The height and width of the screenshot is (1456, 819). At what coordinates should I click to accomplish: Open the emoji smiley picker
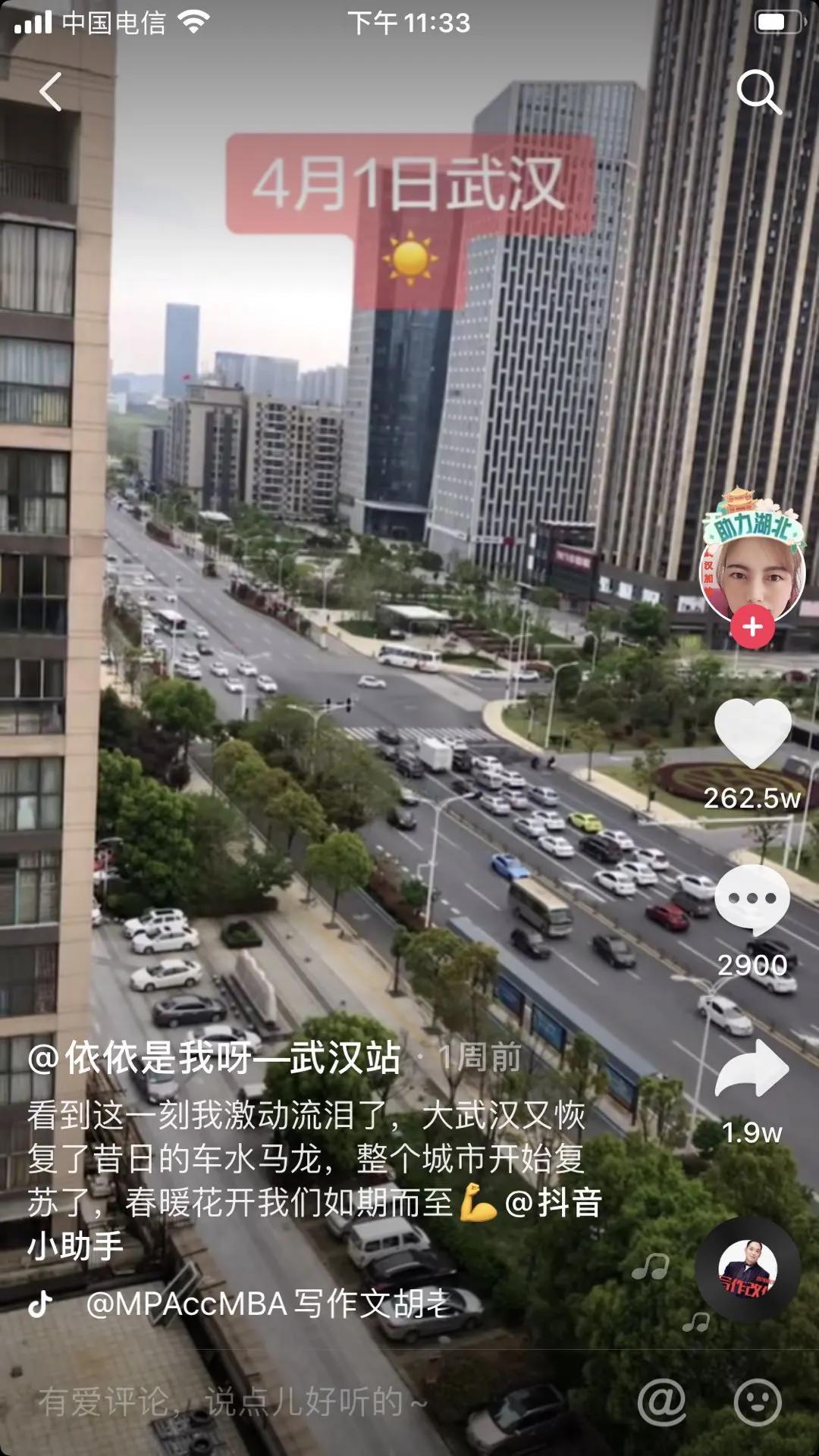(x=758, y=1401)
